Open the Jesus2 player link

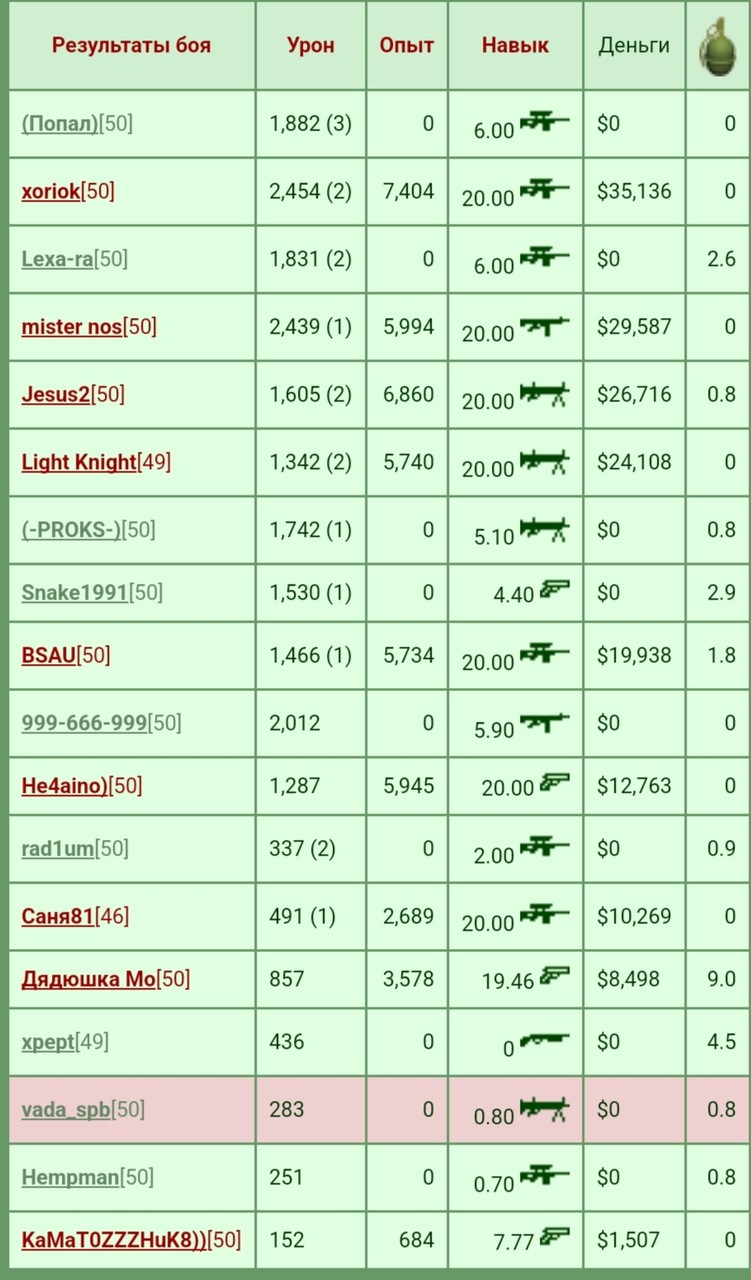tap(56, 394)
